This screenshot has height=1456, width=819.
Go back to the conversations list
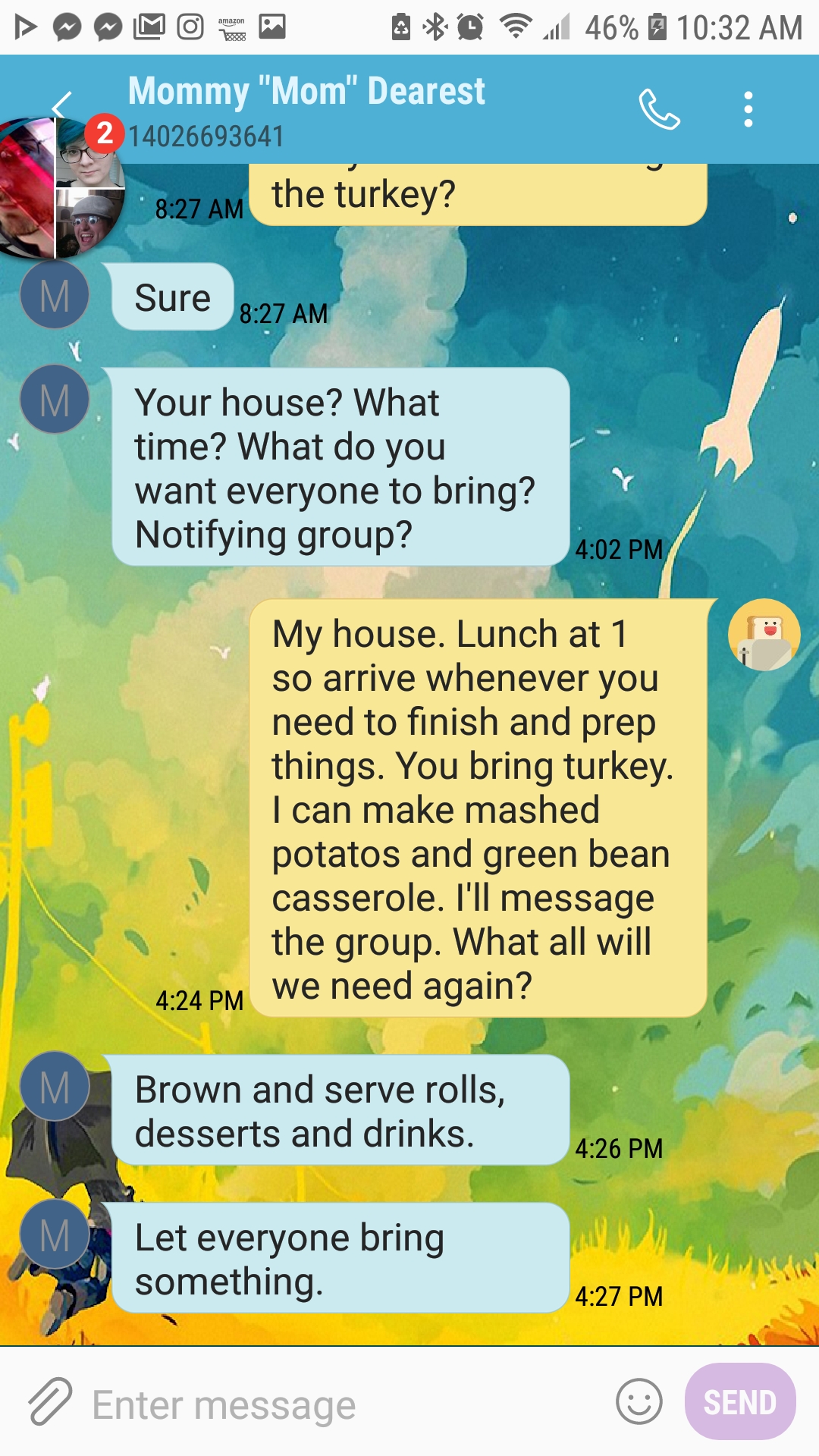tap(62, 106)
